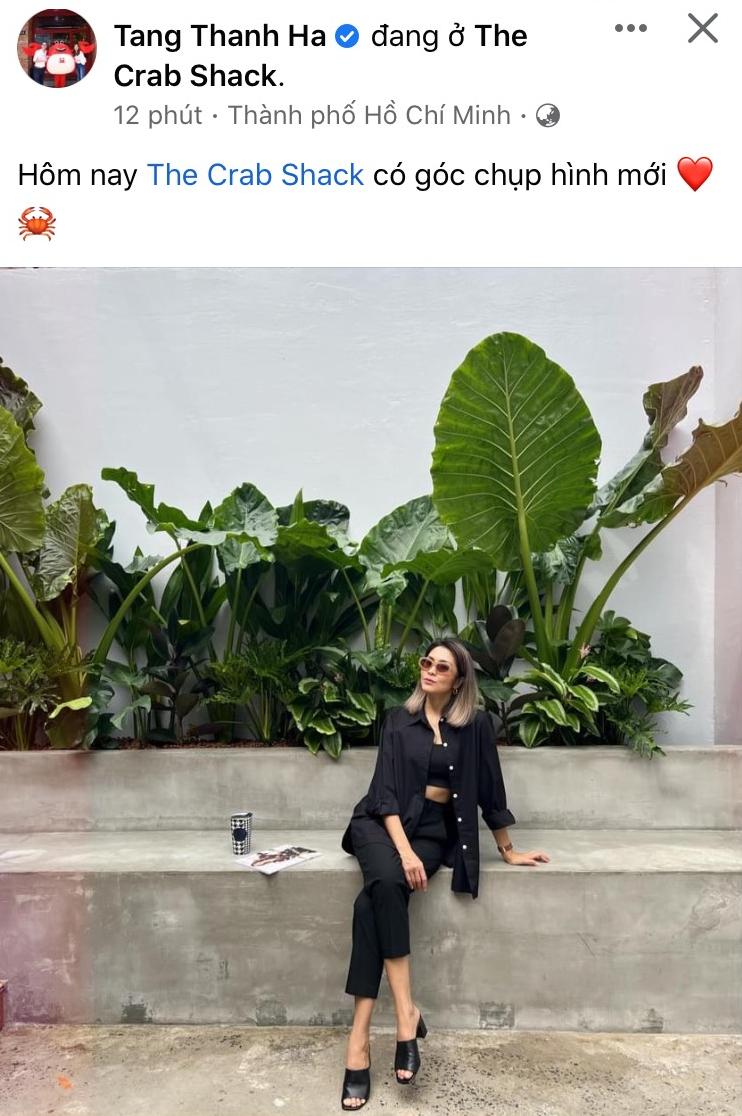Open the post's three-dot options menu

click(631, 29)
